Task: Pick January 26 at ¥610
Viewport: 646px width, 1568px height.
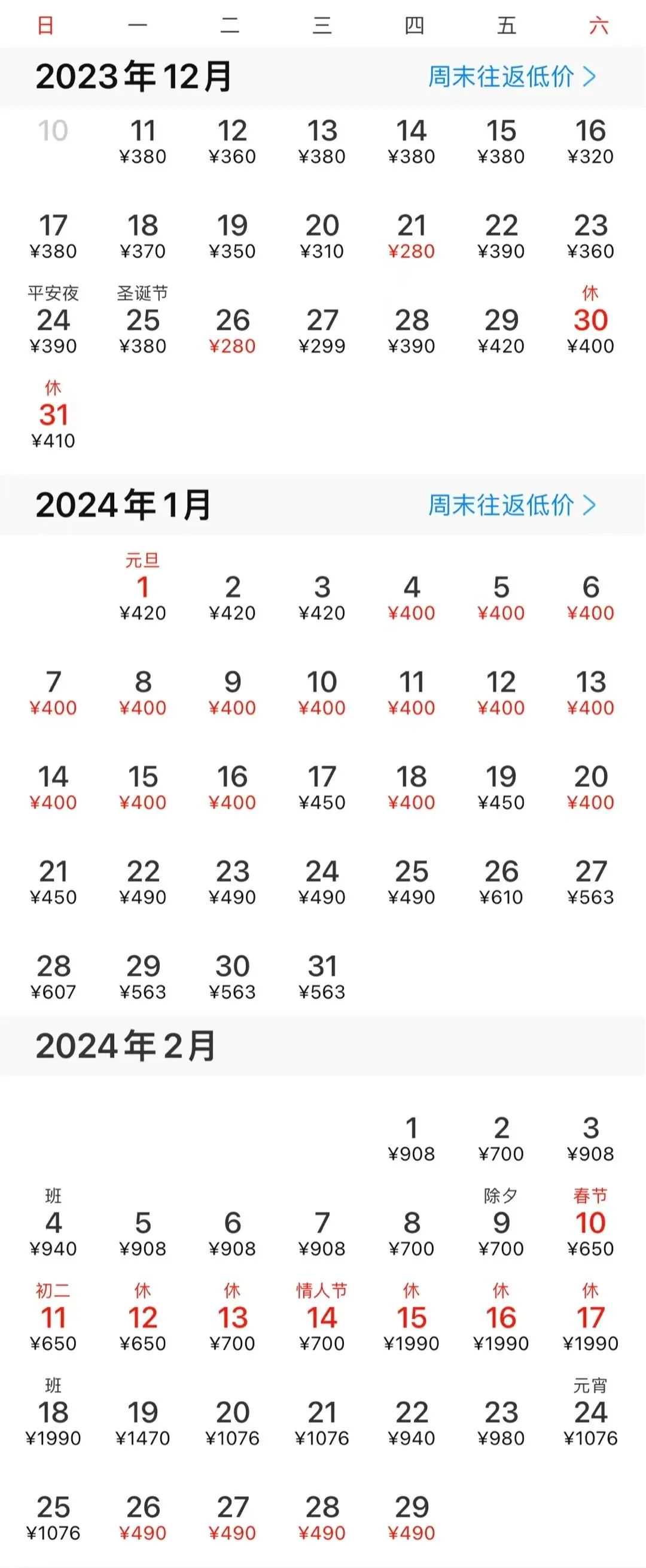Action: 501,882
